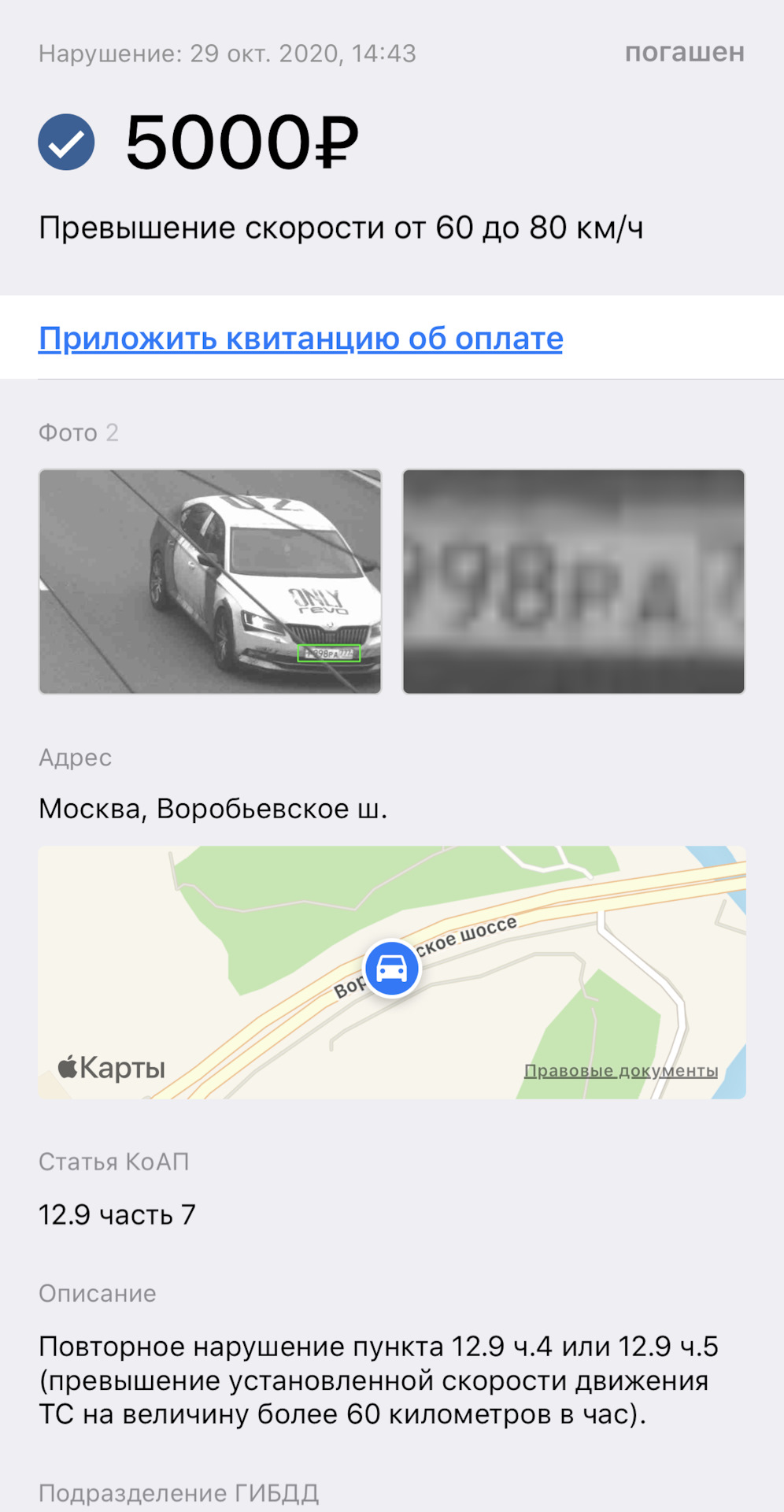The height and width of the screenshot is (1512, 784).
Task: Open the car photo from the camera
Action: click(210, 581)
